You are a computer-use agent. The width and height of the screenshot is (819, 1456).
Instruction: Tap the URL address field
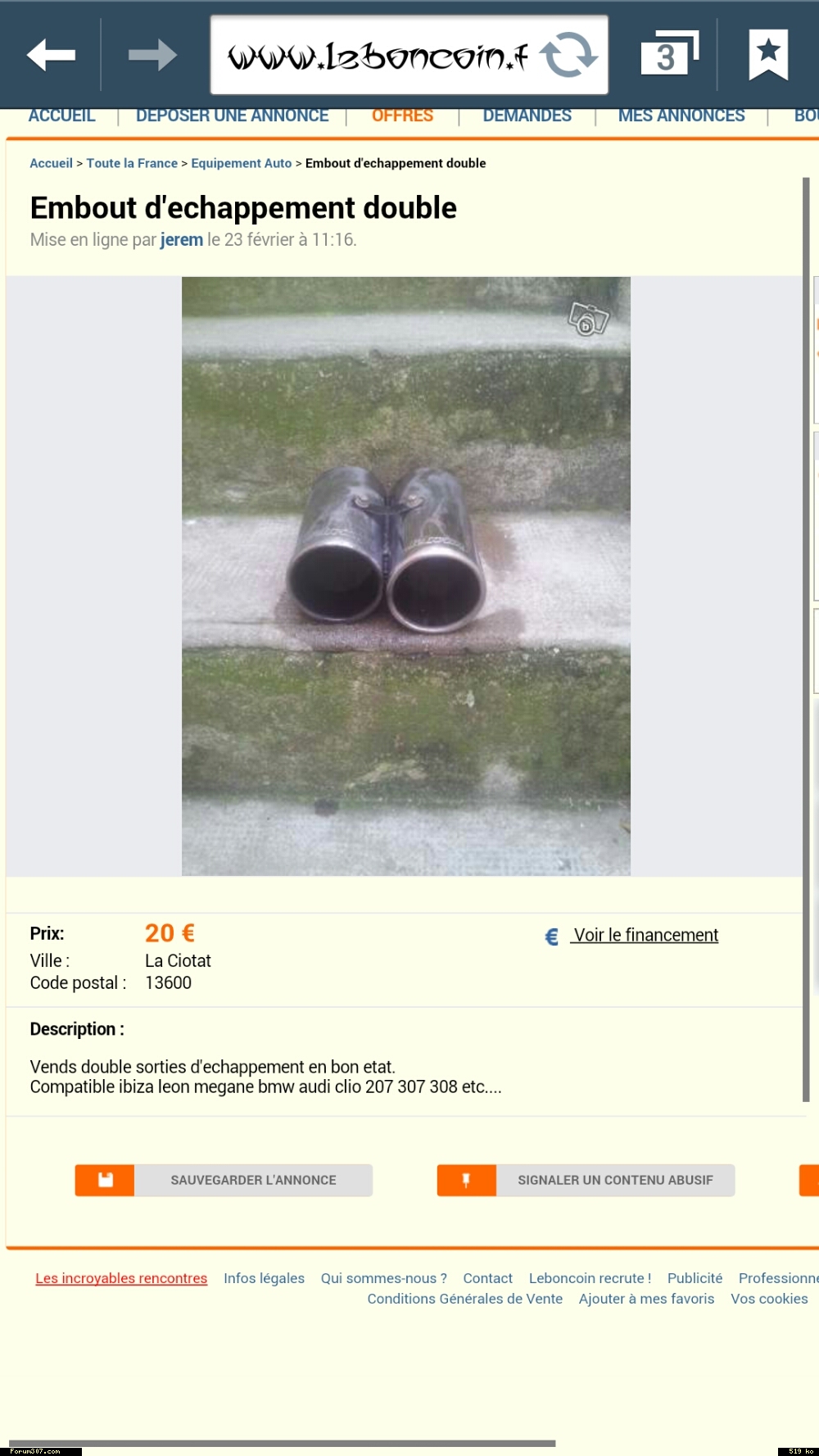377,56
